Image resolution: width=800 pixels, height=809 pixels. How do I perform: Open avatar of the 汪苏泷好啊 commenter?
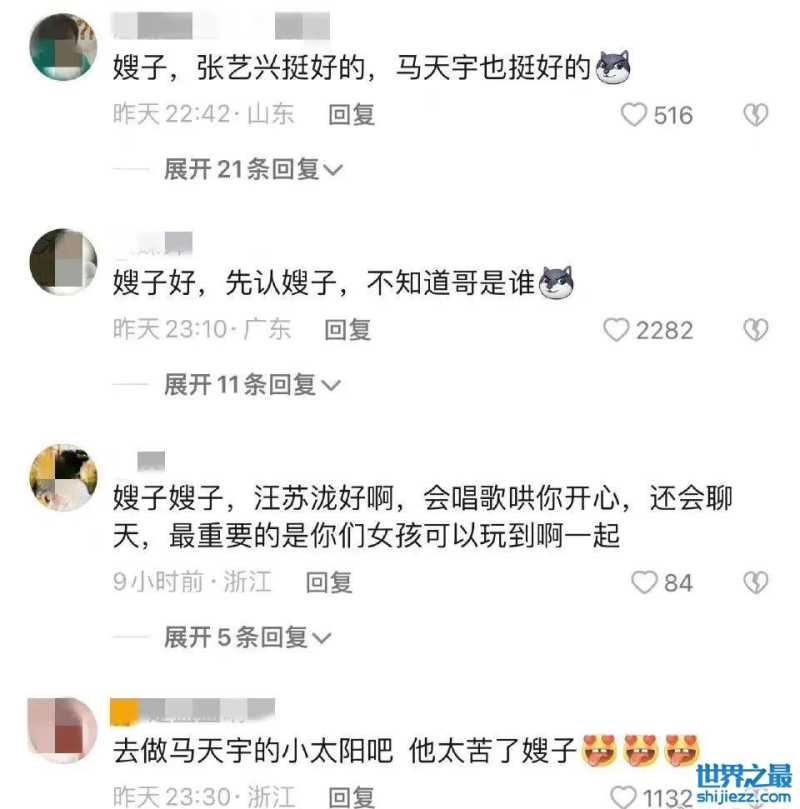pyautogui.click(x=64, y=477)
